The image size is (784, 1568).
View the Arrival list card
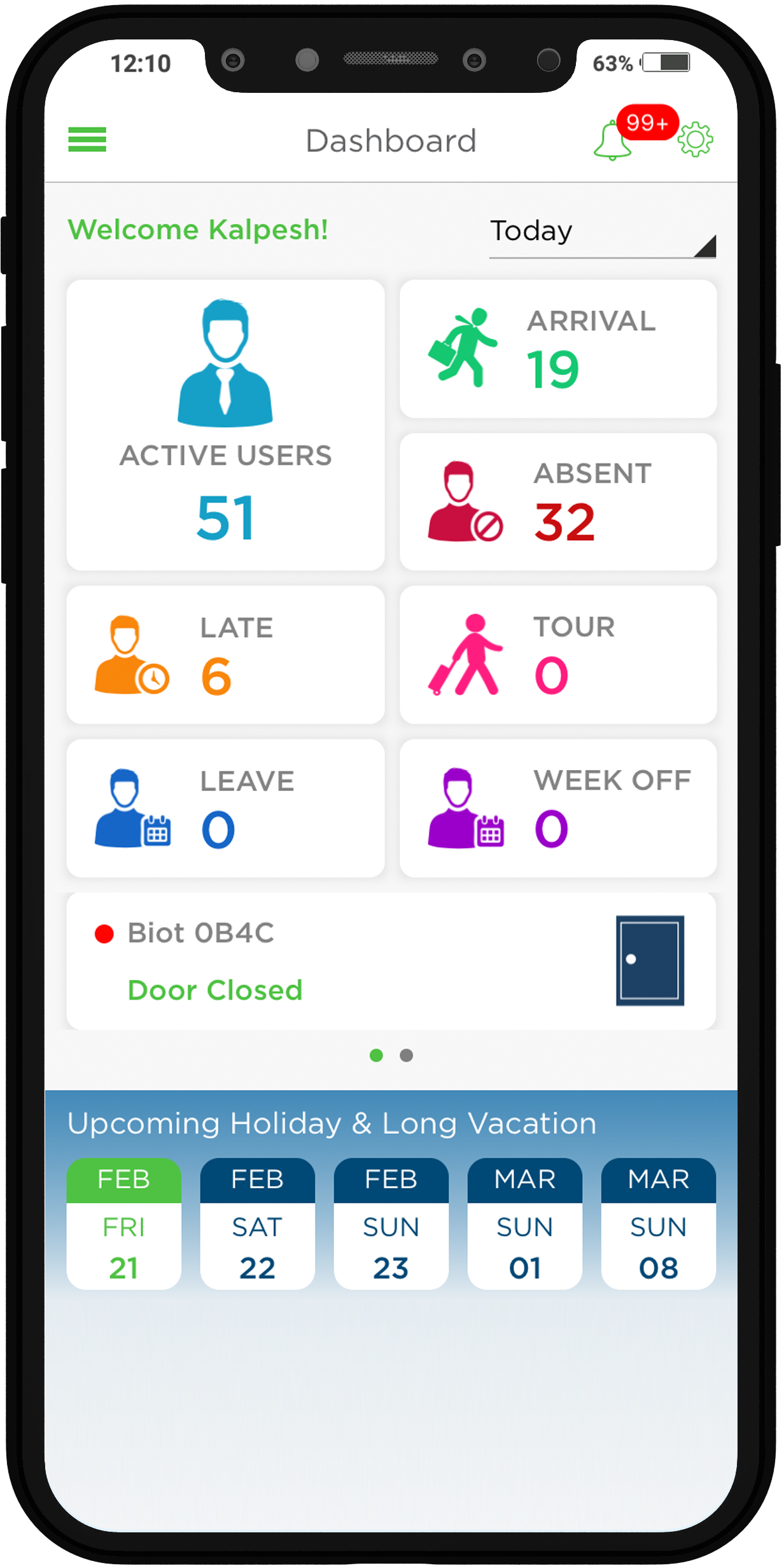click(557, 349)
